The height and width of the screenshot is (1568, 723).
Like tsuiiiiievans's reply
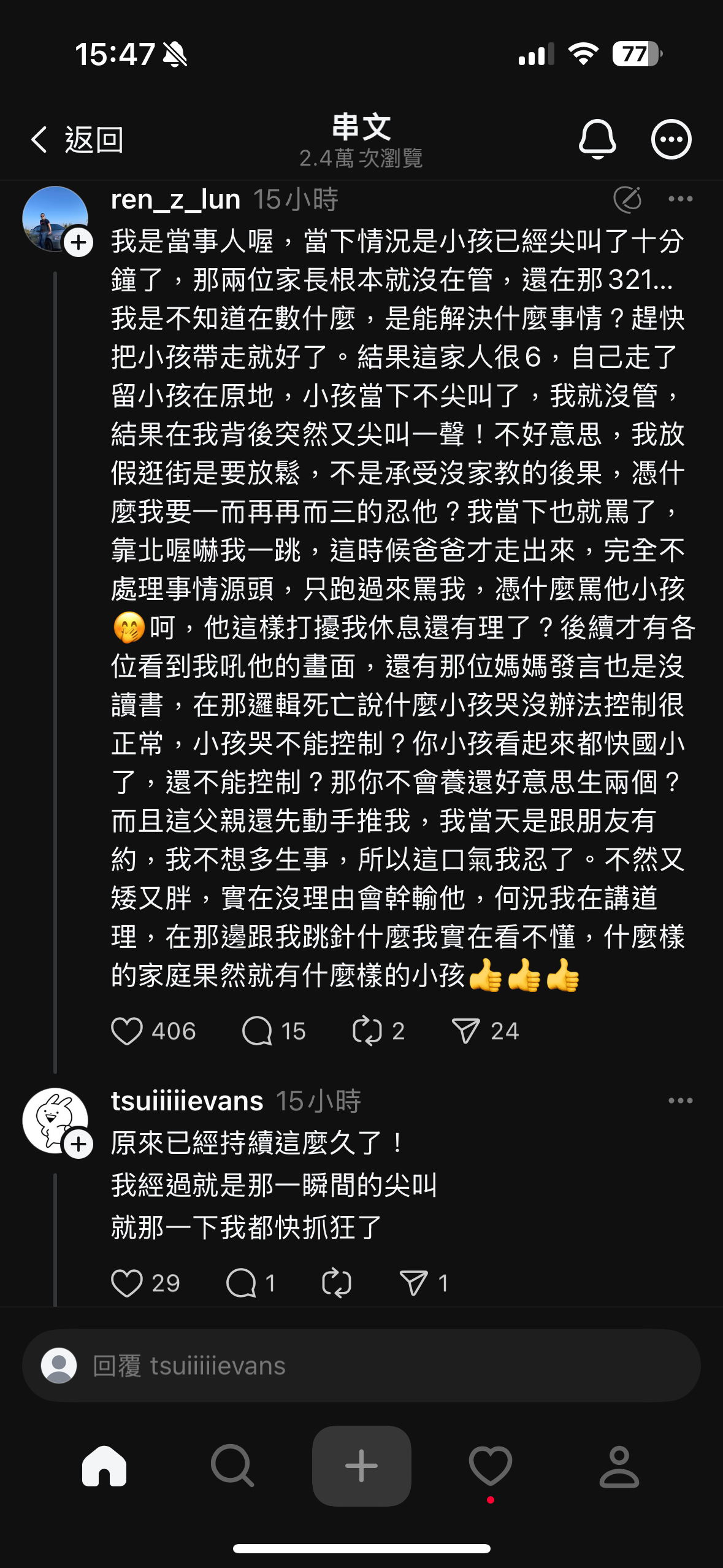pos(127,1283)
